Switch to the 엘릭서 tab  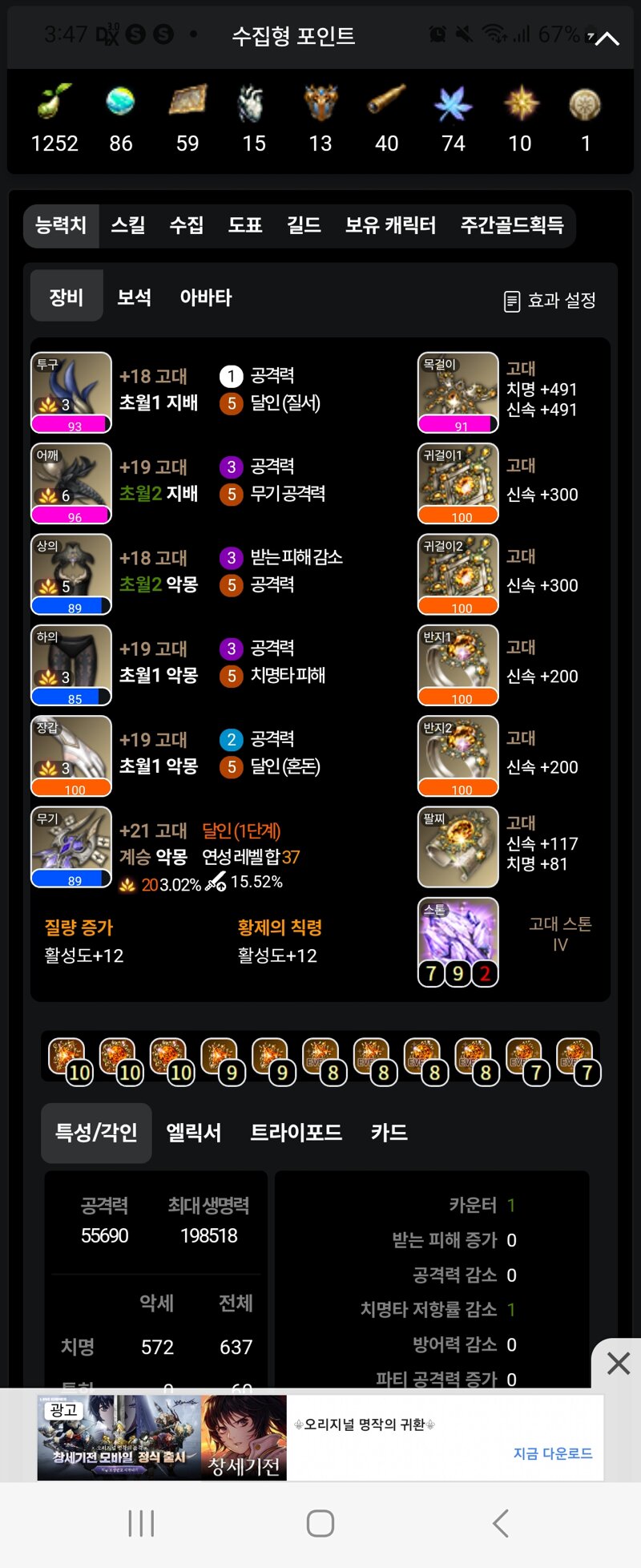[x=193, y=1133]
